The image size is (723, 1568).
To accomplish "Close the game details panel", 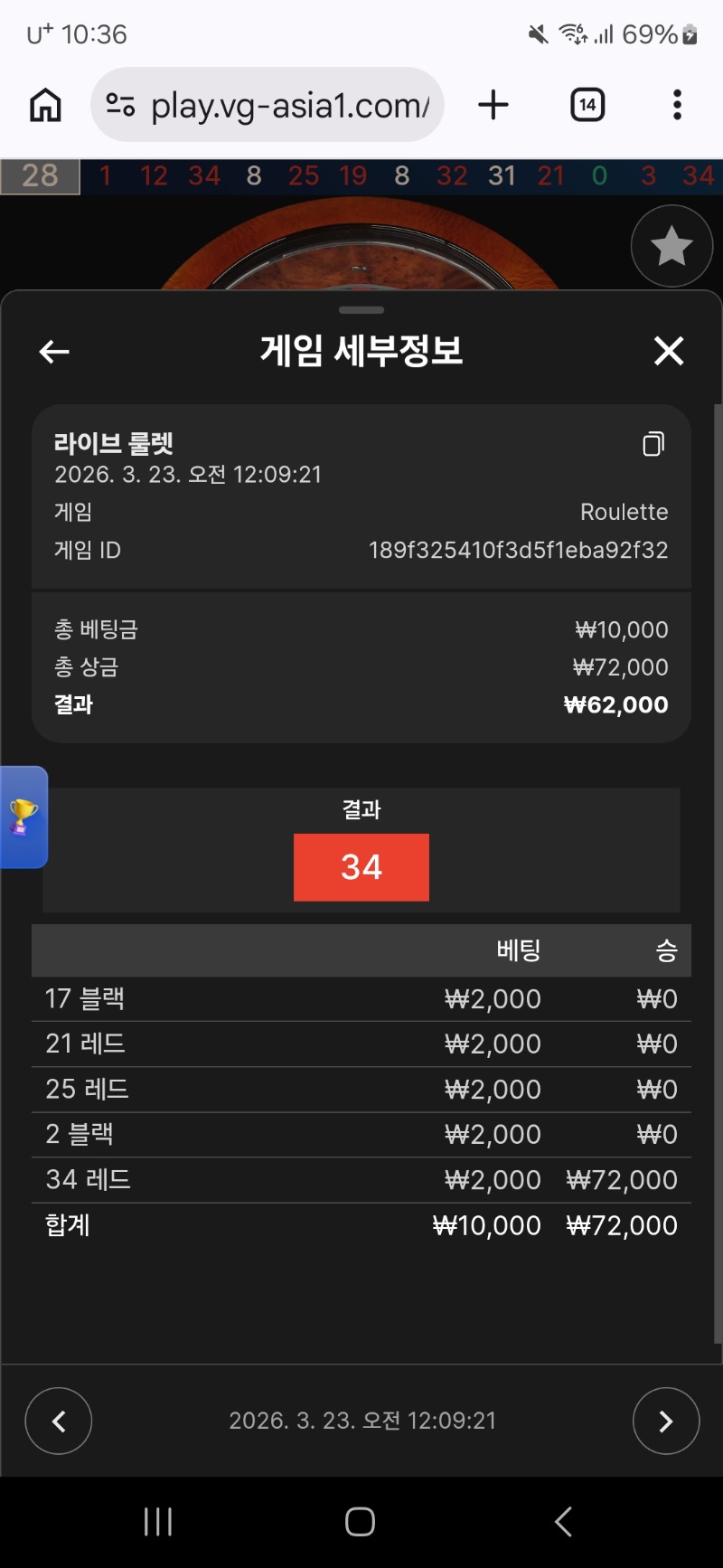I will [669, 351].
